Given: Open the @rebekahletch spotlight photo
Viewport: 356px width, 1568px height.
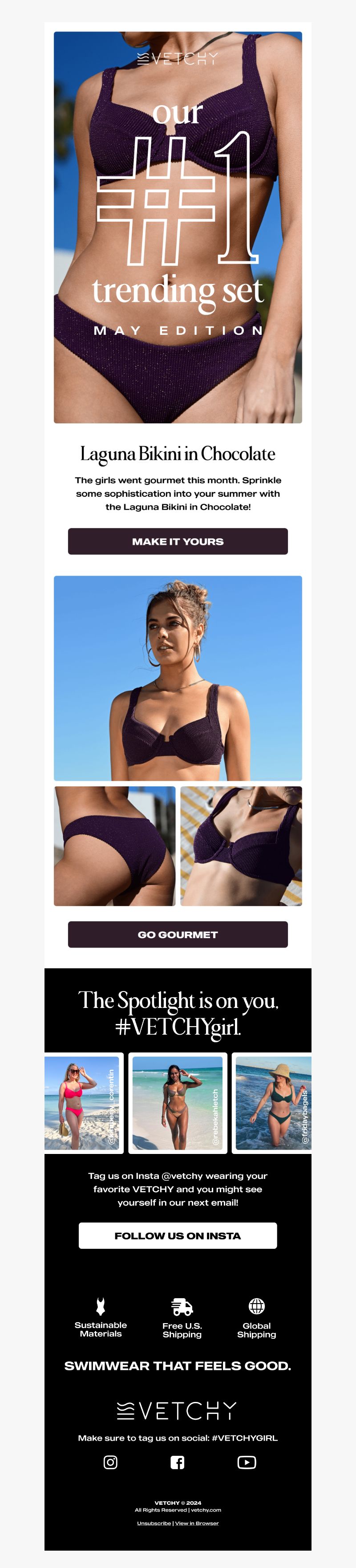Looking at the screenshot, I should [x=177, y=1102].
